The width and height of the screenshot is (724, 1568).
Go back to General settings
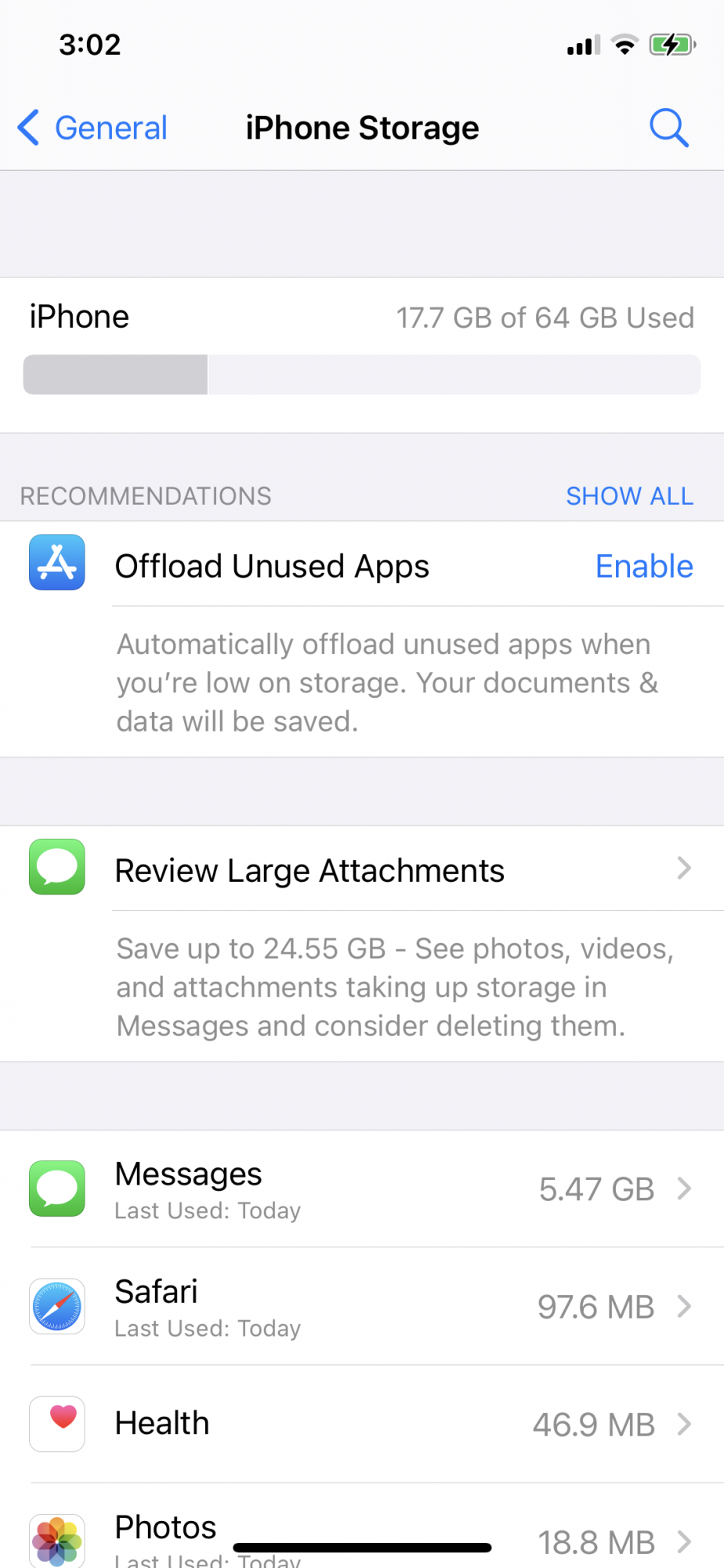click(94, 128)
